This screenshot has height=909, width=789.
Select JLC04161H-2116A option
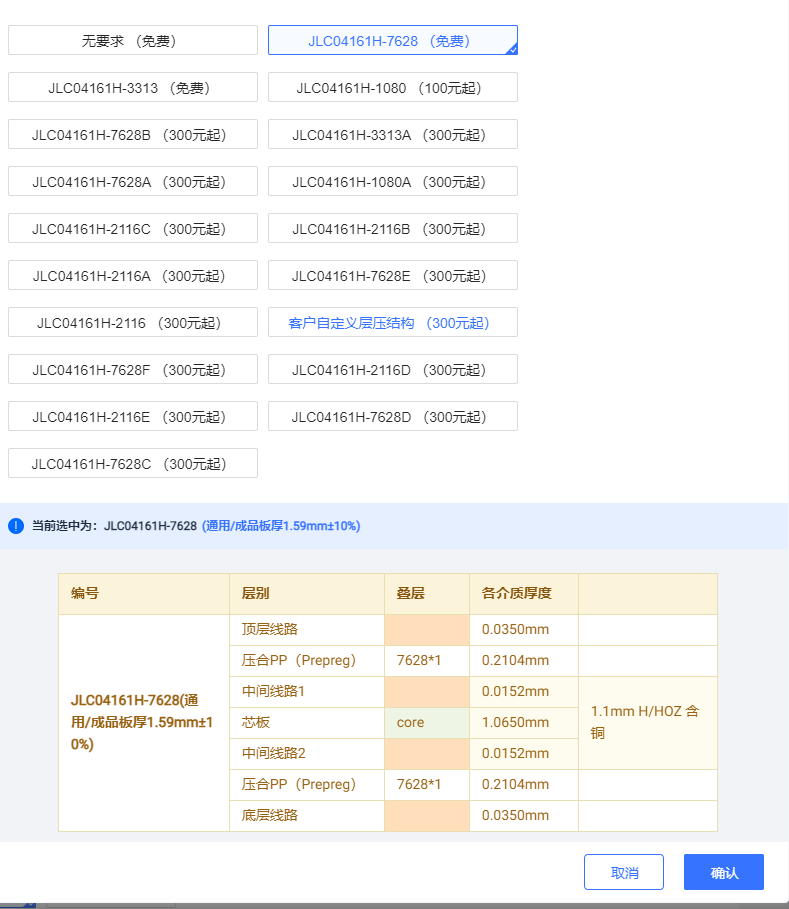click(x=133, y=275)
